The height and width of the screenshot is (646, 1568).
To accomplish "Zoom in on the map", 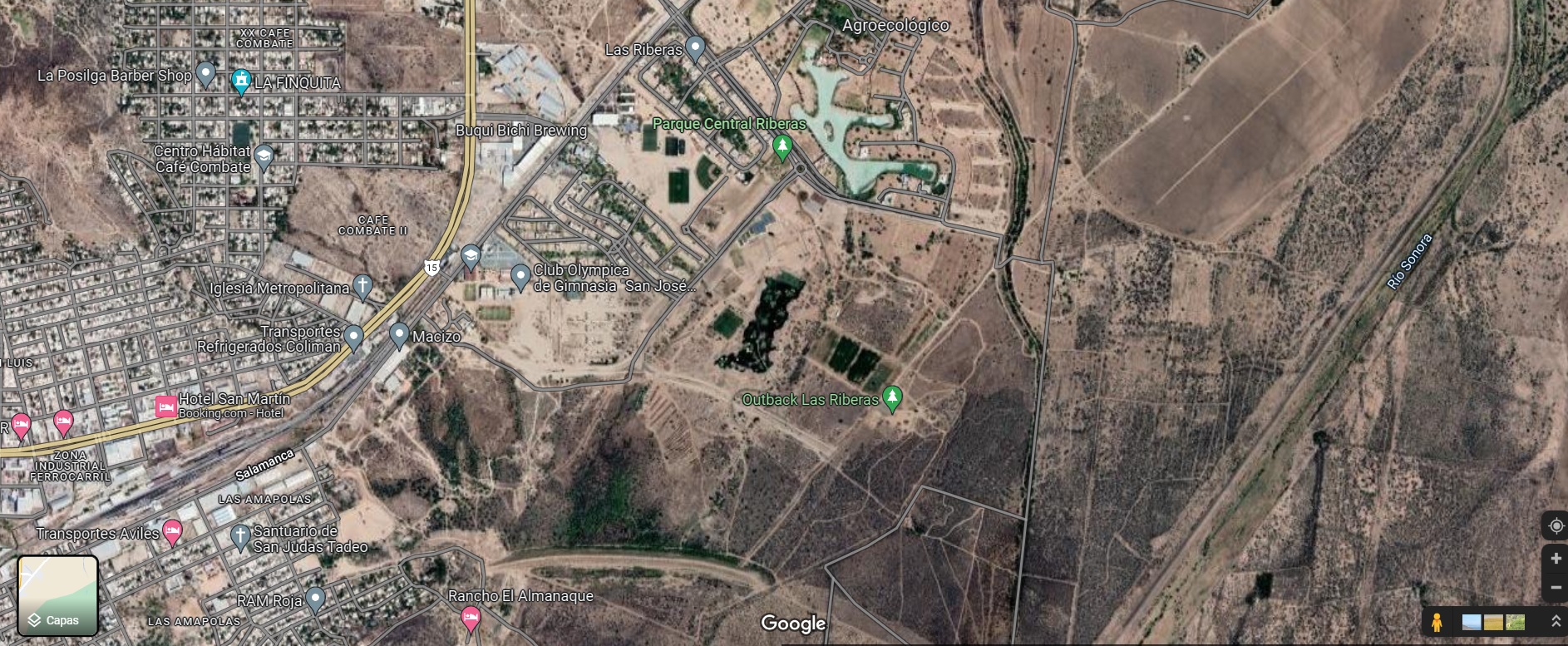I will [x=1555, y=559].
